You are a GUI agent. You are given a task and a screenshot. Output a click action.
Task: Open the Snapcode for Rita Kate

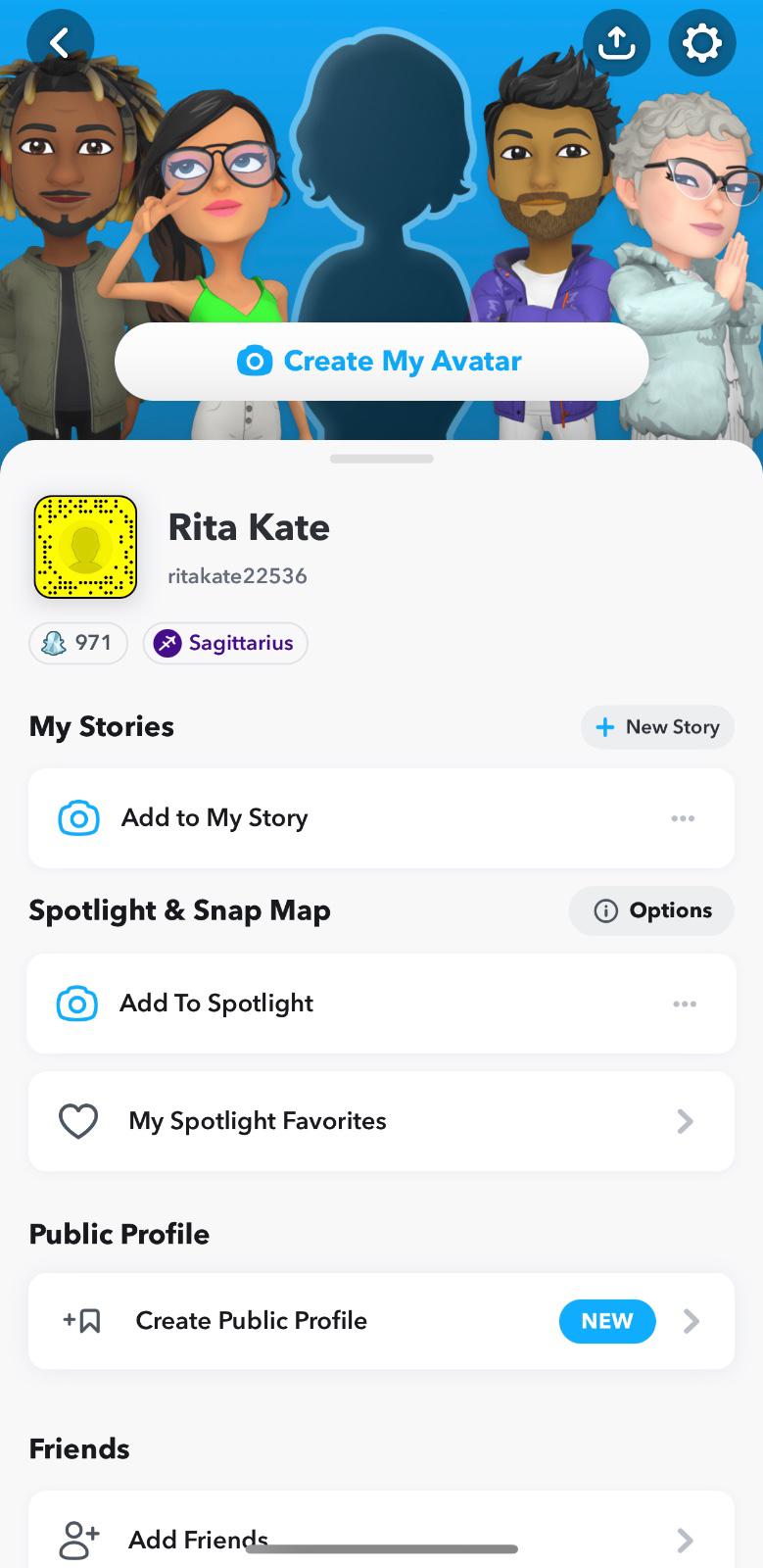pyautogui.click(x=85, y=547)
